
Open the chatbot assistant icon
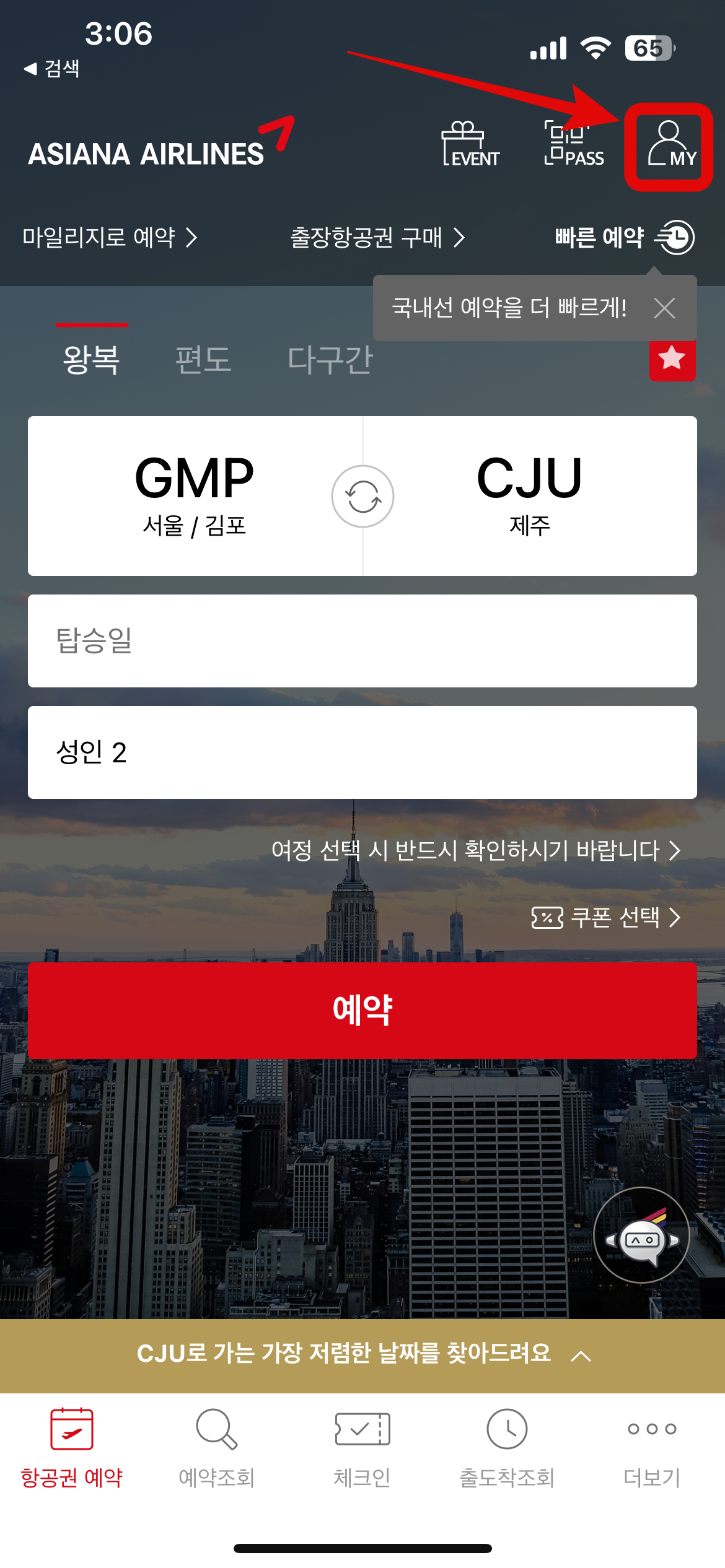tap(641, 1235)
